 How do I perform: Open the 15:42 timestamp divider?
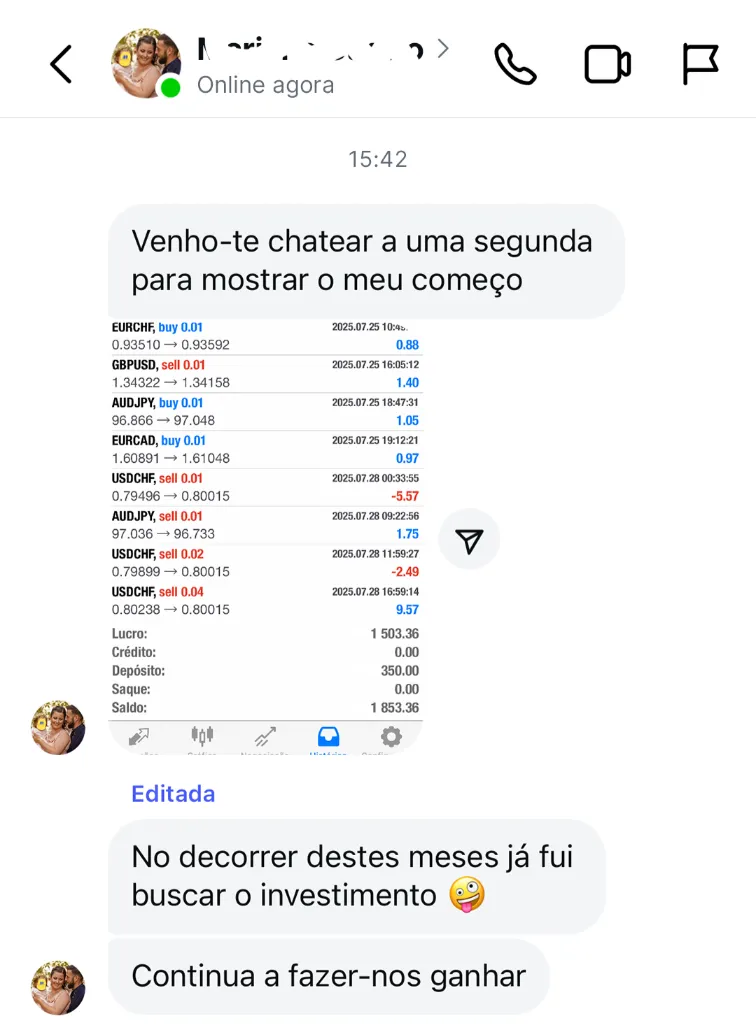click(x=378, y=157)
